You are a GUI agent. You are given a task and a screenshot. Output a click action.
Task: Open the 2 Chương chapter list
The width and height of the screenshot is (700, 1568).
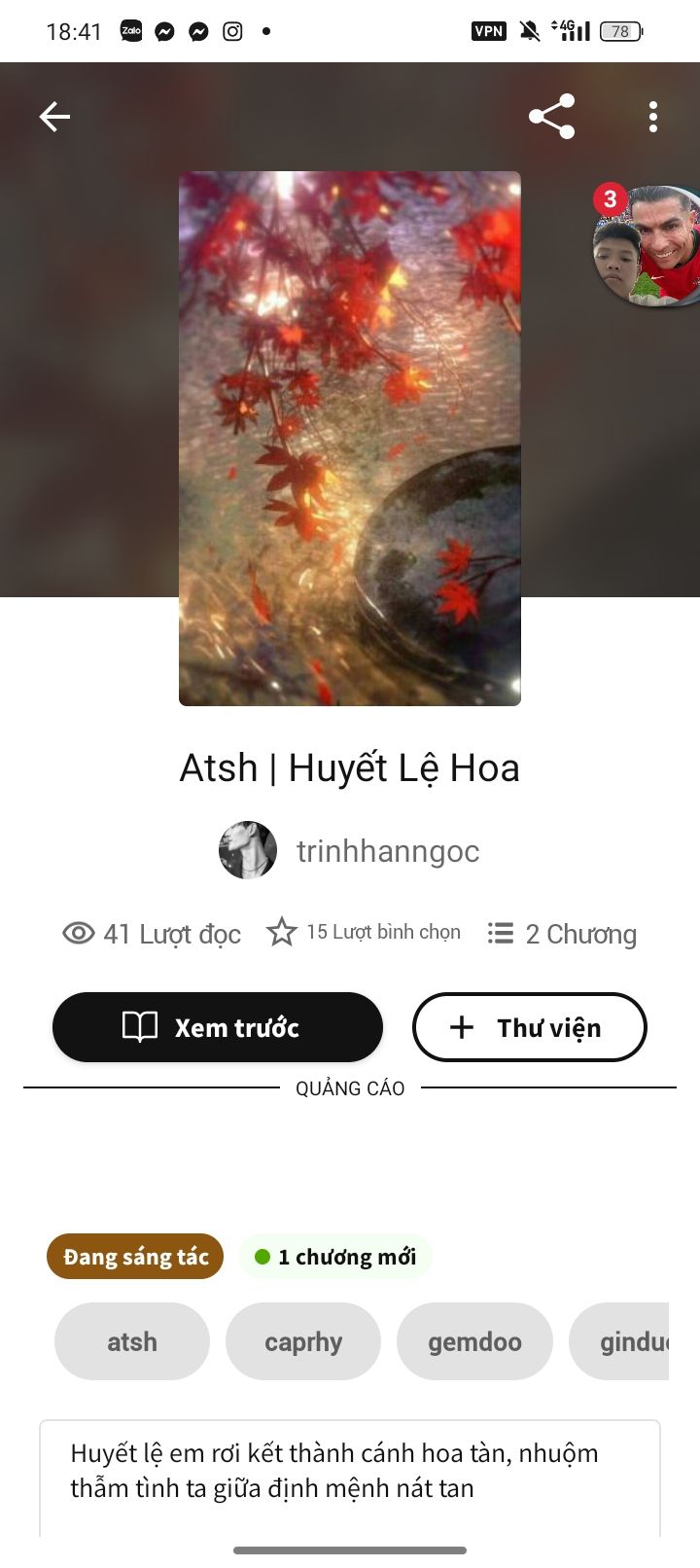[x=562, y=934]
